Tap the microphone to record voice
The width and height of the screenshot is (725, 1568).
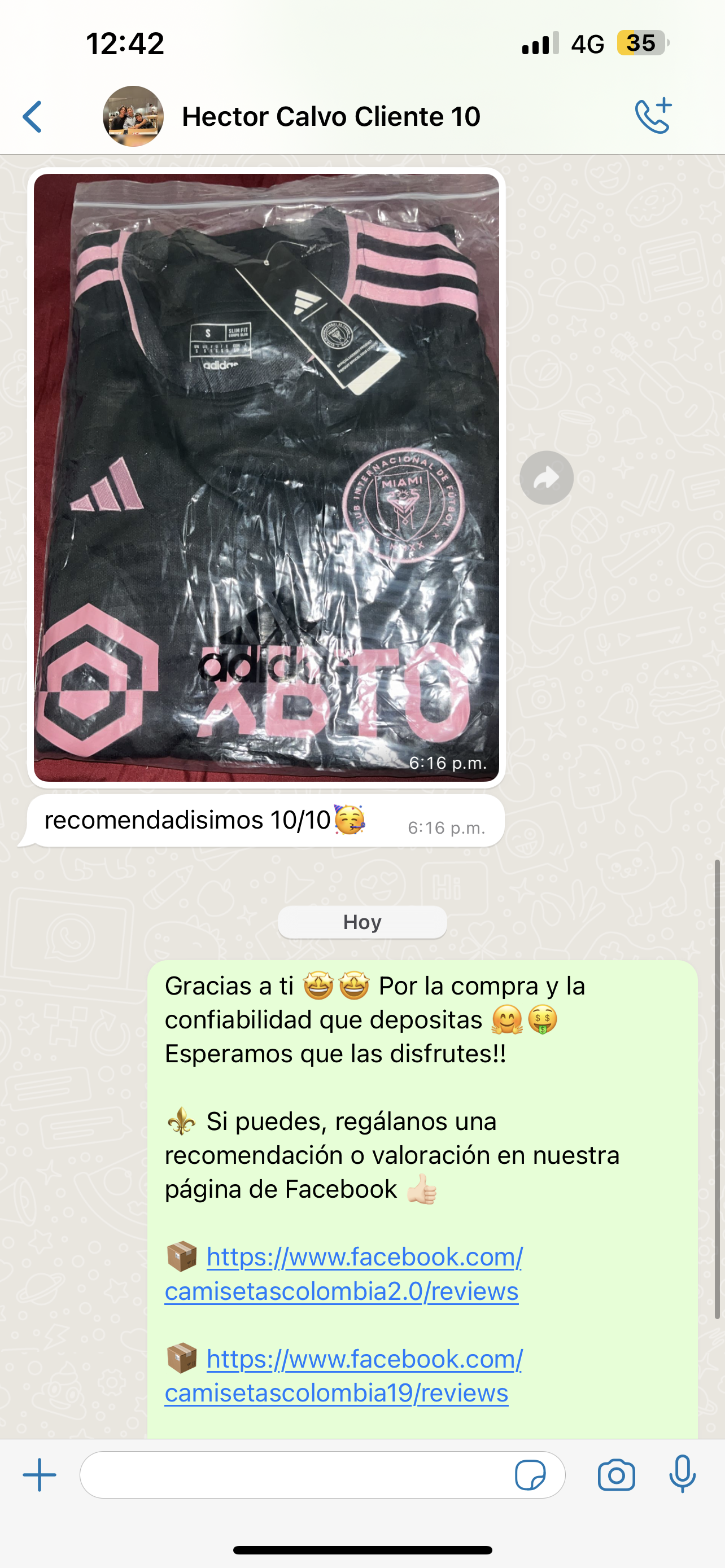coord(683,1474)
